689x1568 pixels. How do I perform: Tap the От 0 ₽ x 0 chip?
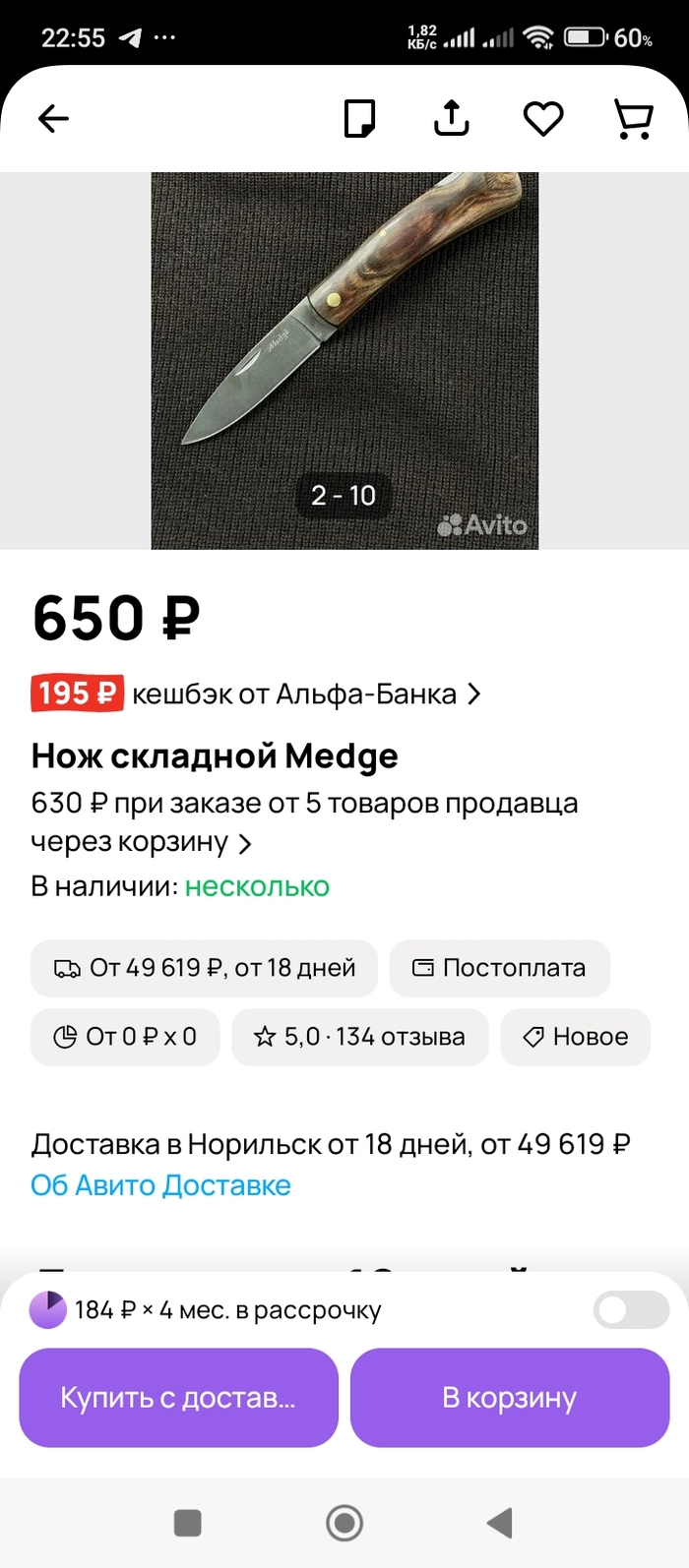click(125, 1037)
